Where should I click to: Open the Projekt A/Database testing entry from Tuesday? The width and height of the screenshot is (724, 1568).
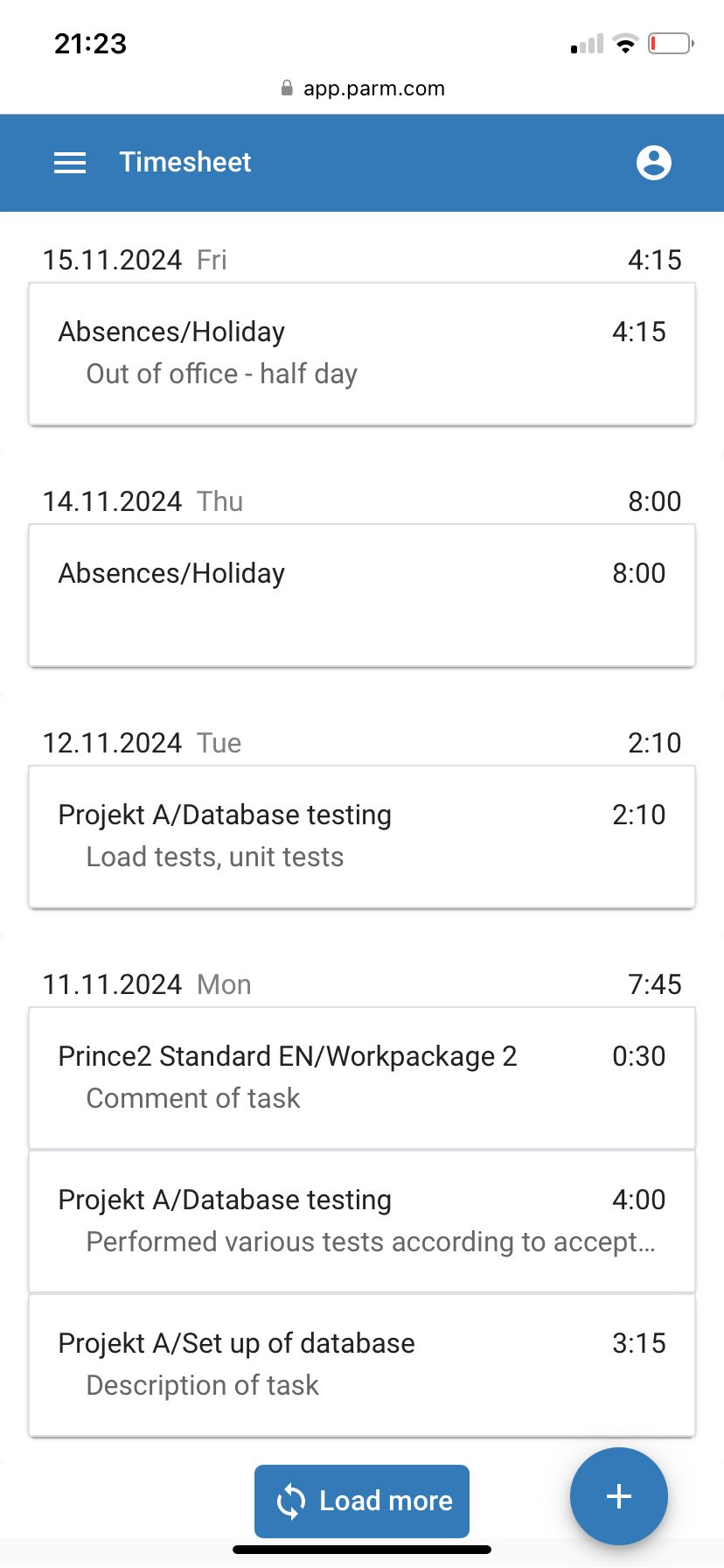pos(362,836)
